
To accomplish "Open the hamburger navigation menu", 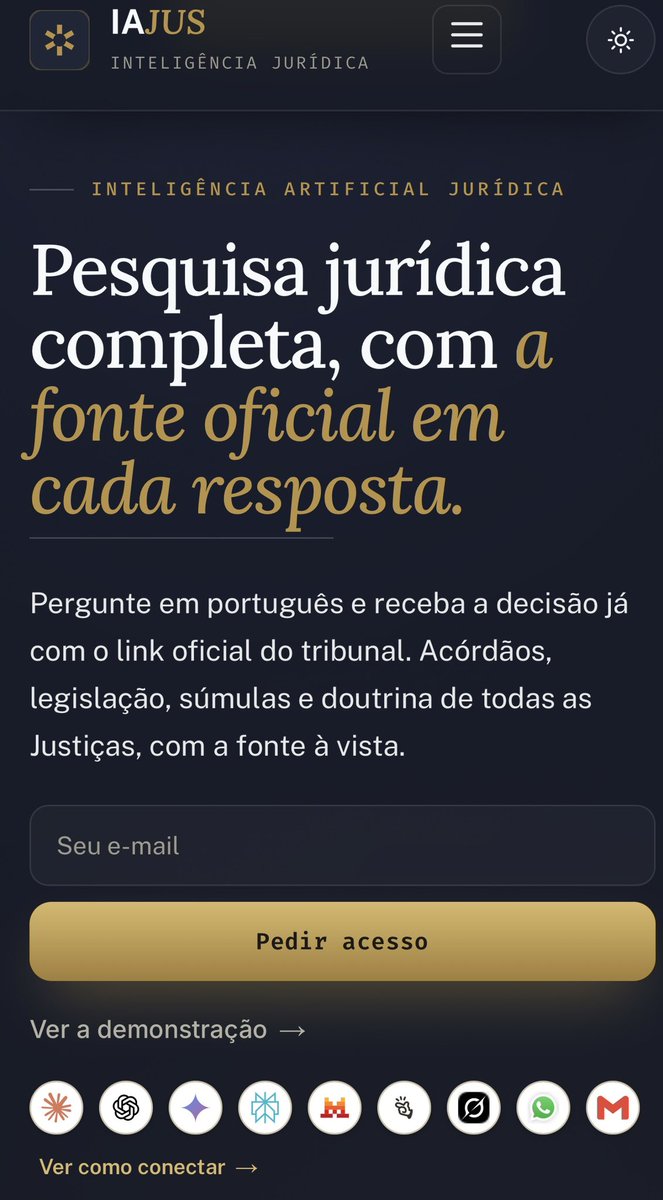I will point(466,39).
